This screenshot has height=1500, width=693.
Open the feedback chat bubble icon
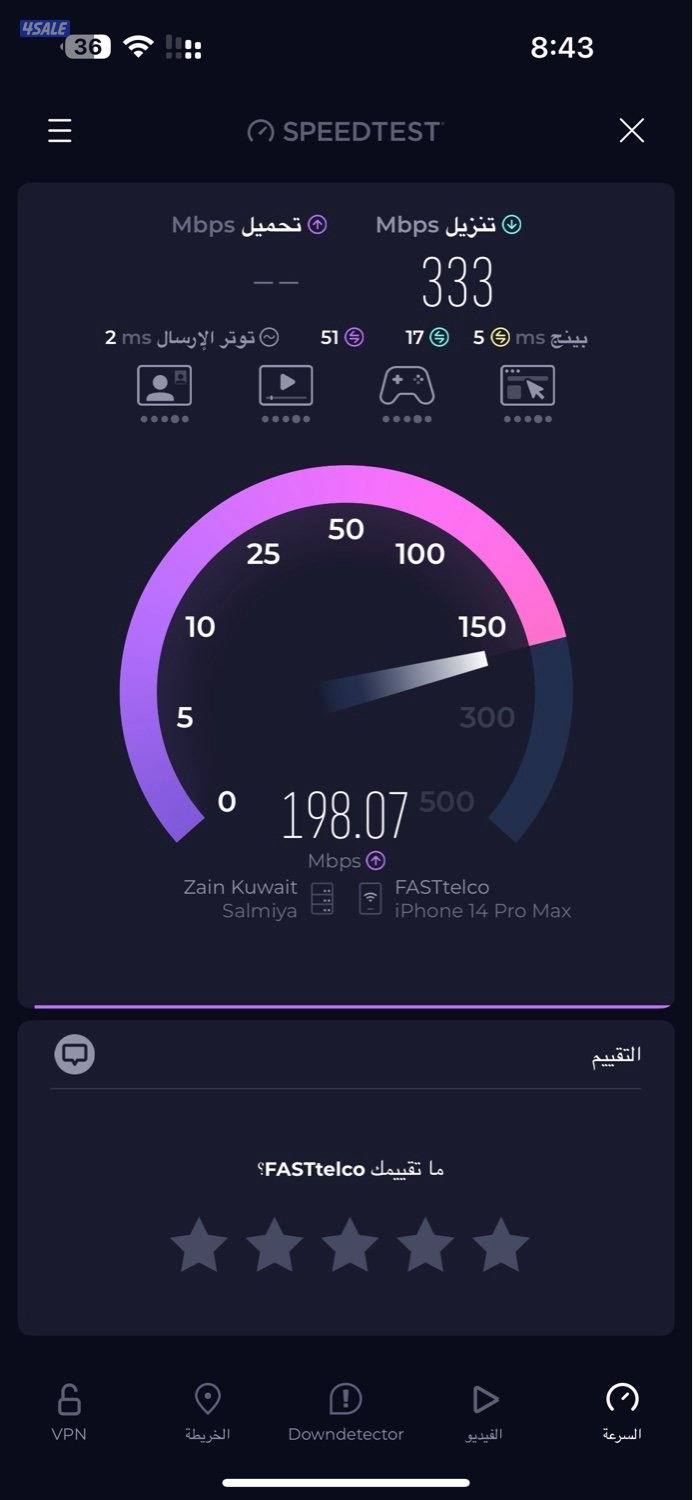(x=74, y=1054)
